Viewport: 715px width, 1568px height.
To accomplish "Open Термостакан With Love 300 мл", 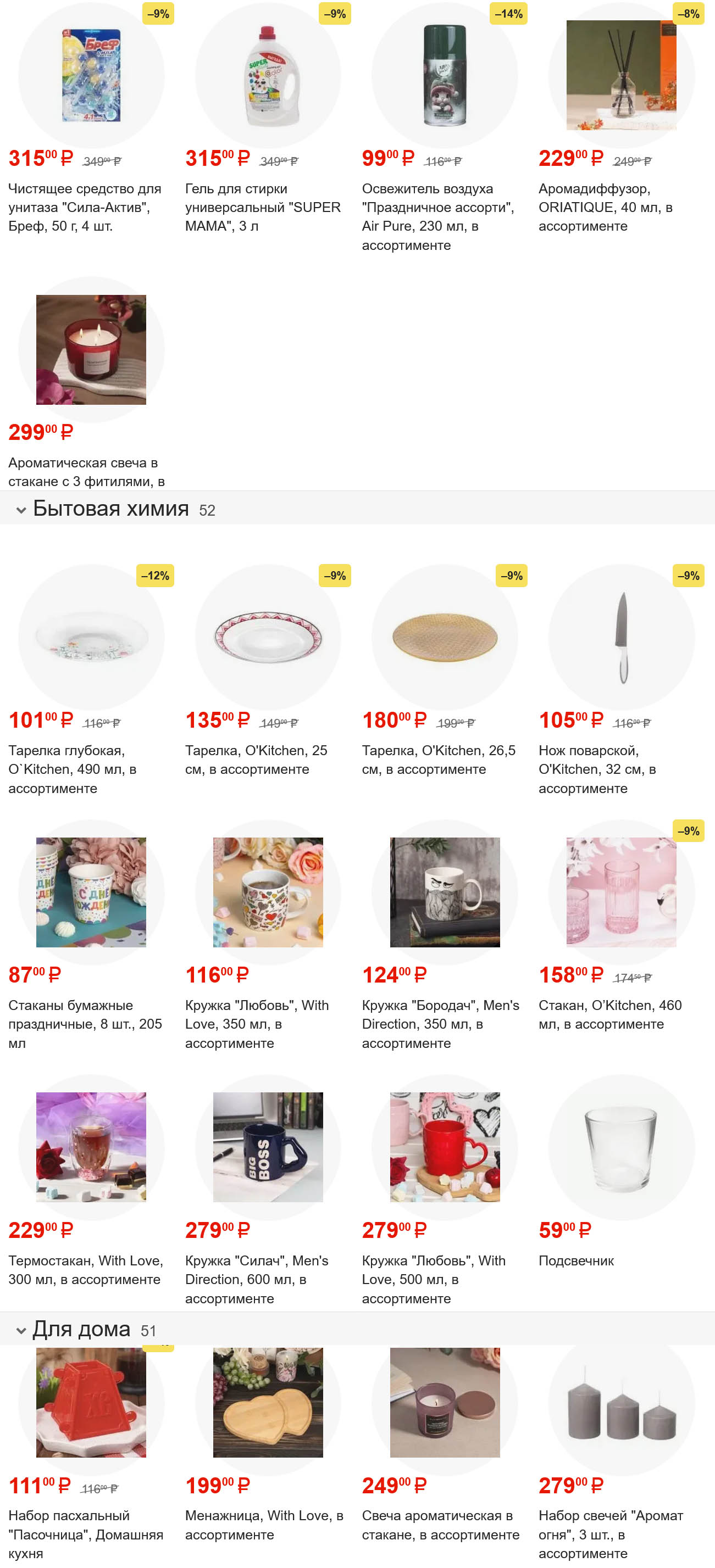I will point(91,1147).
